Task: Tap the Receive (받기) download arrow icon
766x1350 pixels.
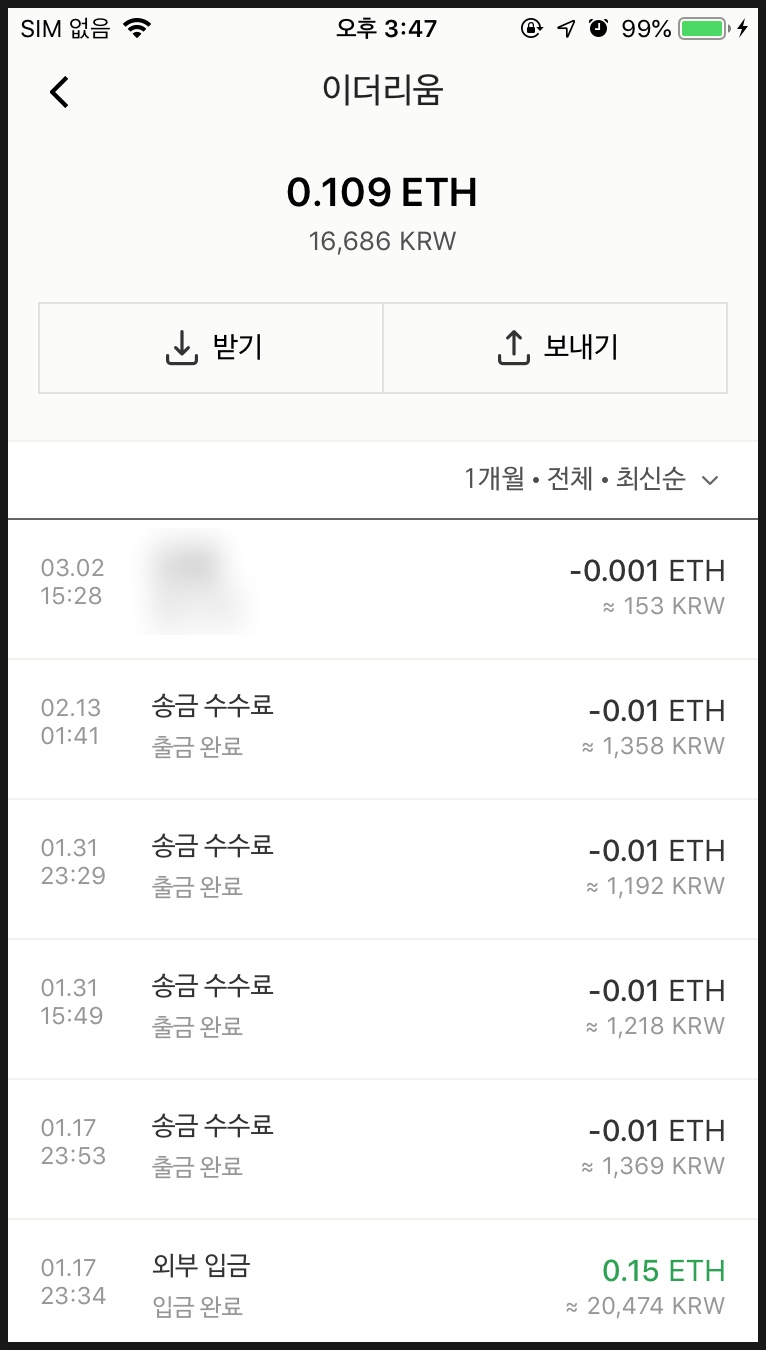Action: 182,347
